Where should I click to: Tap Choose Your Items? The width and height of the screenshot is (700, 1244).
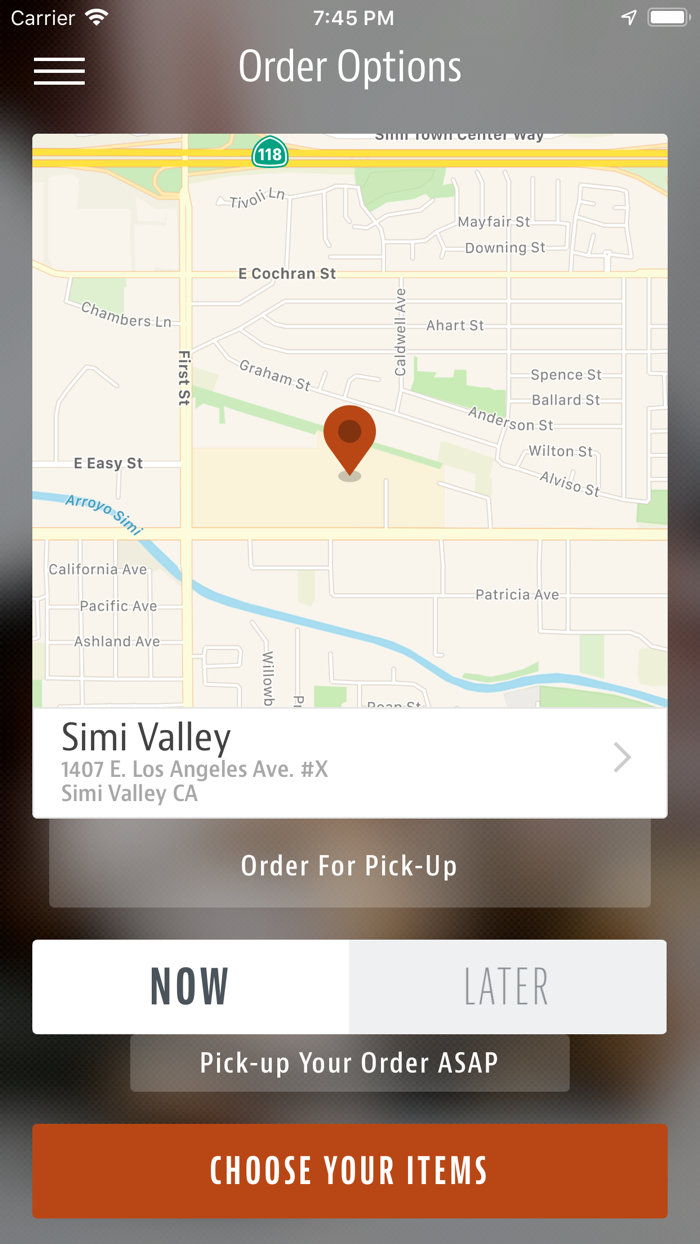tap(349, 1170)
